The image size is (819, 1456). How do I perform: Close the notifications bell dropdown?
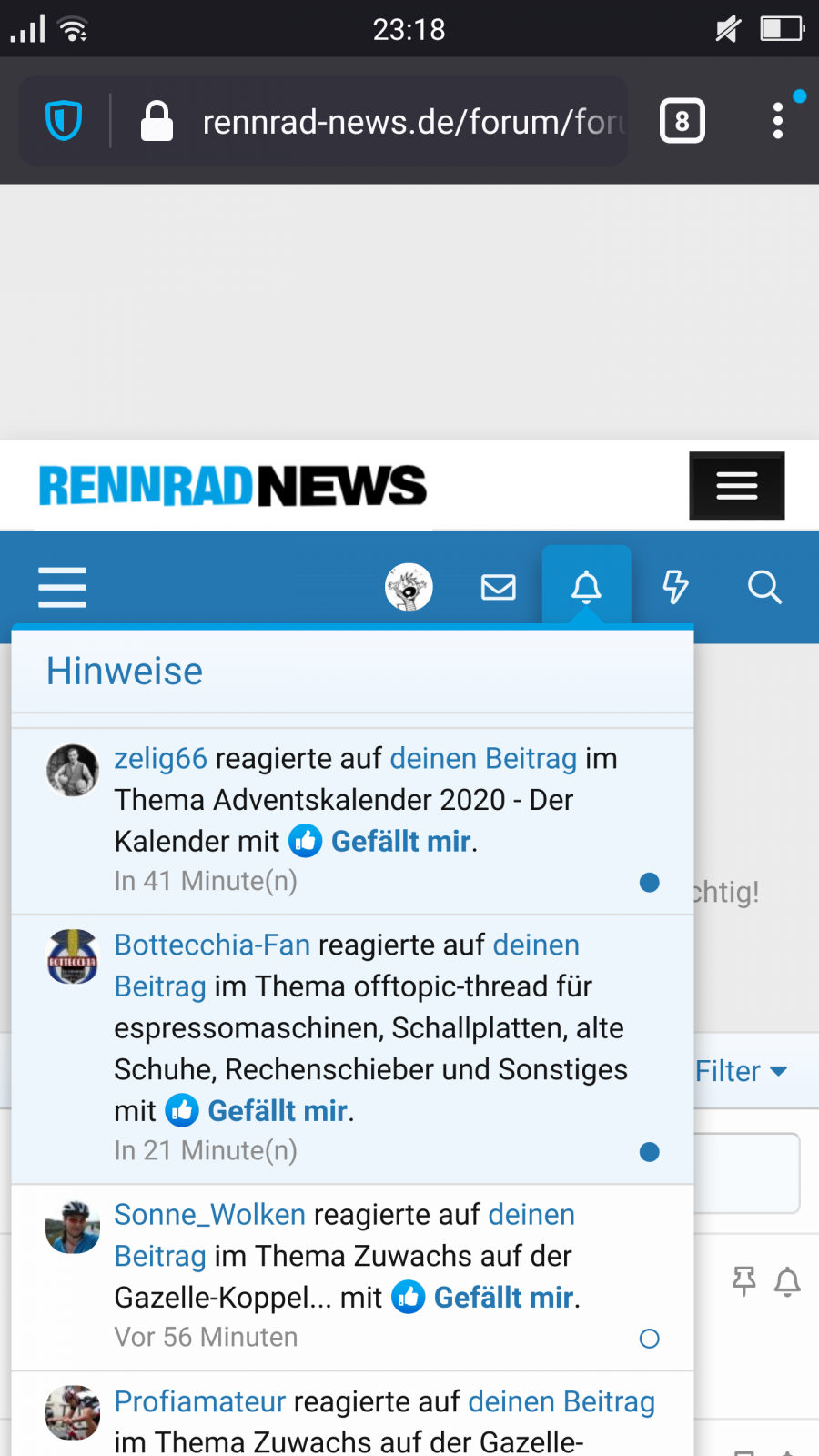[586, 588]
